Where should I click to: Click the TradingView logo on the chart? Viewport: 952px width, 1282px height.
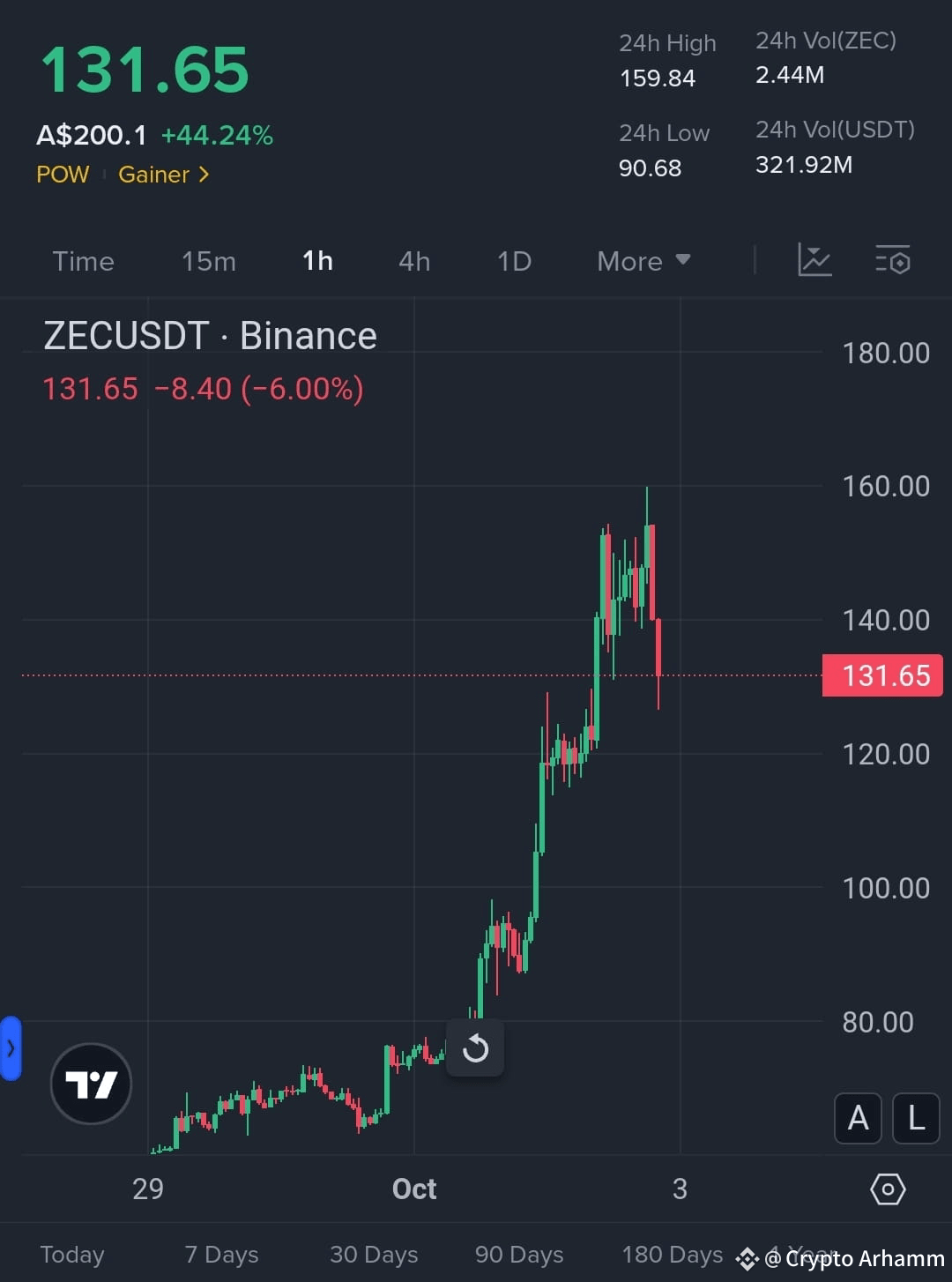click(91, 1084)
